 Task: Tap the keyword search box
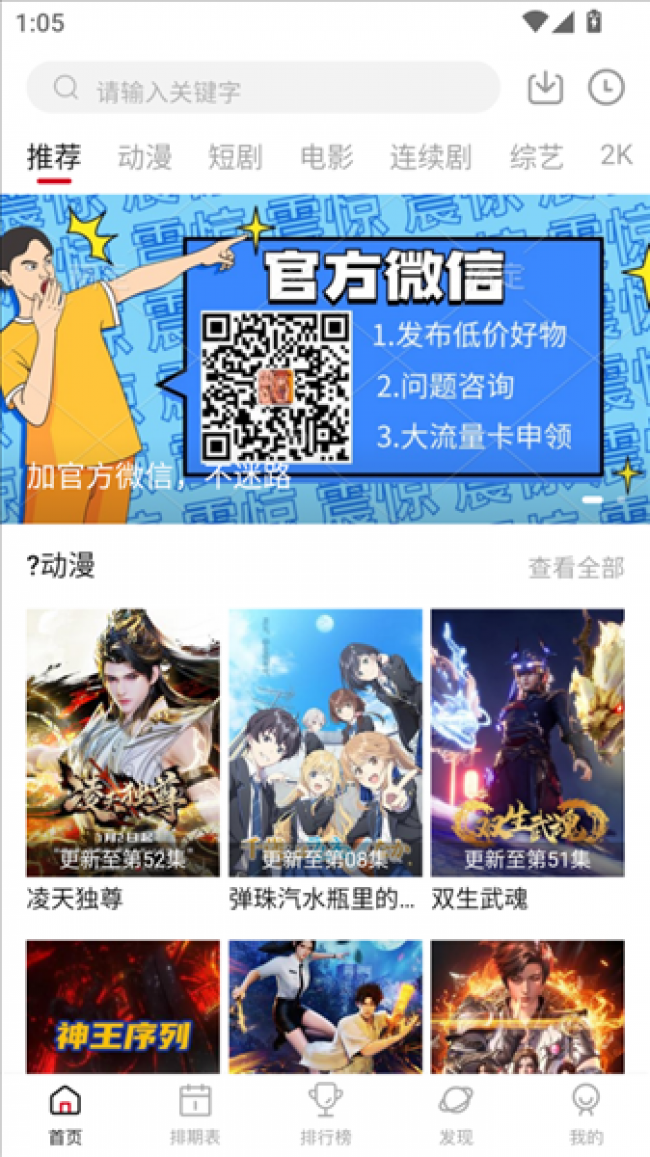tap(263, 88)
